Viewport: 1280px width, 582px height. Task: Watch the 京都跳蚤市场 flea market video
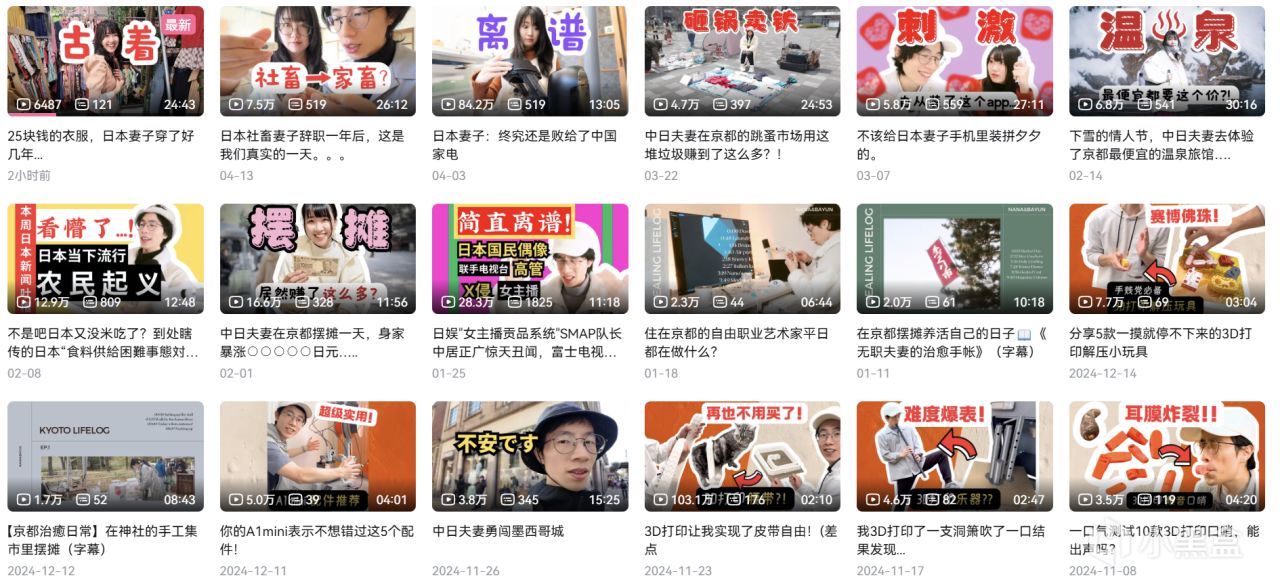[742, 61]
